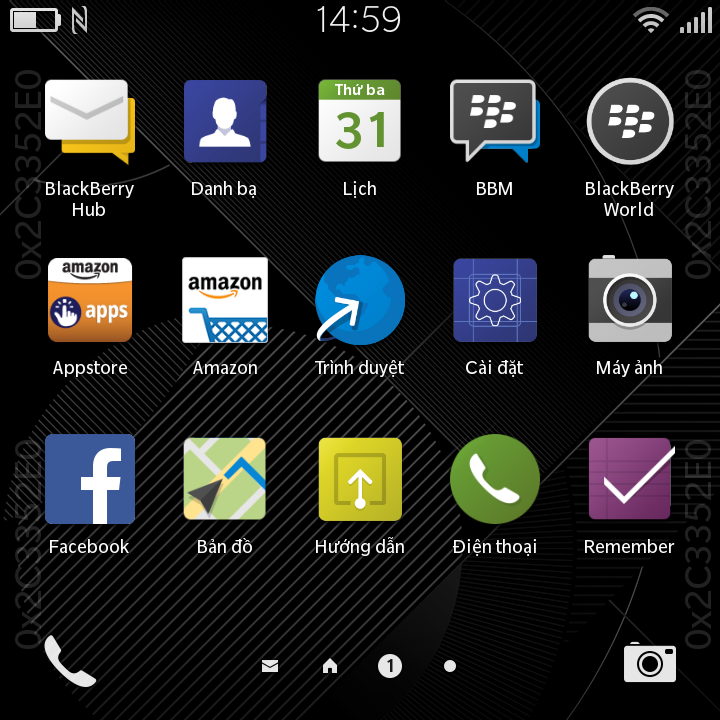Launch the Remember app

(x=629, y=479)
